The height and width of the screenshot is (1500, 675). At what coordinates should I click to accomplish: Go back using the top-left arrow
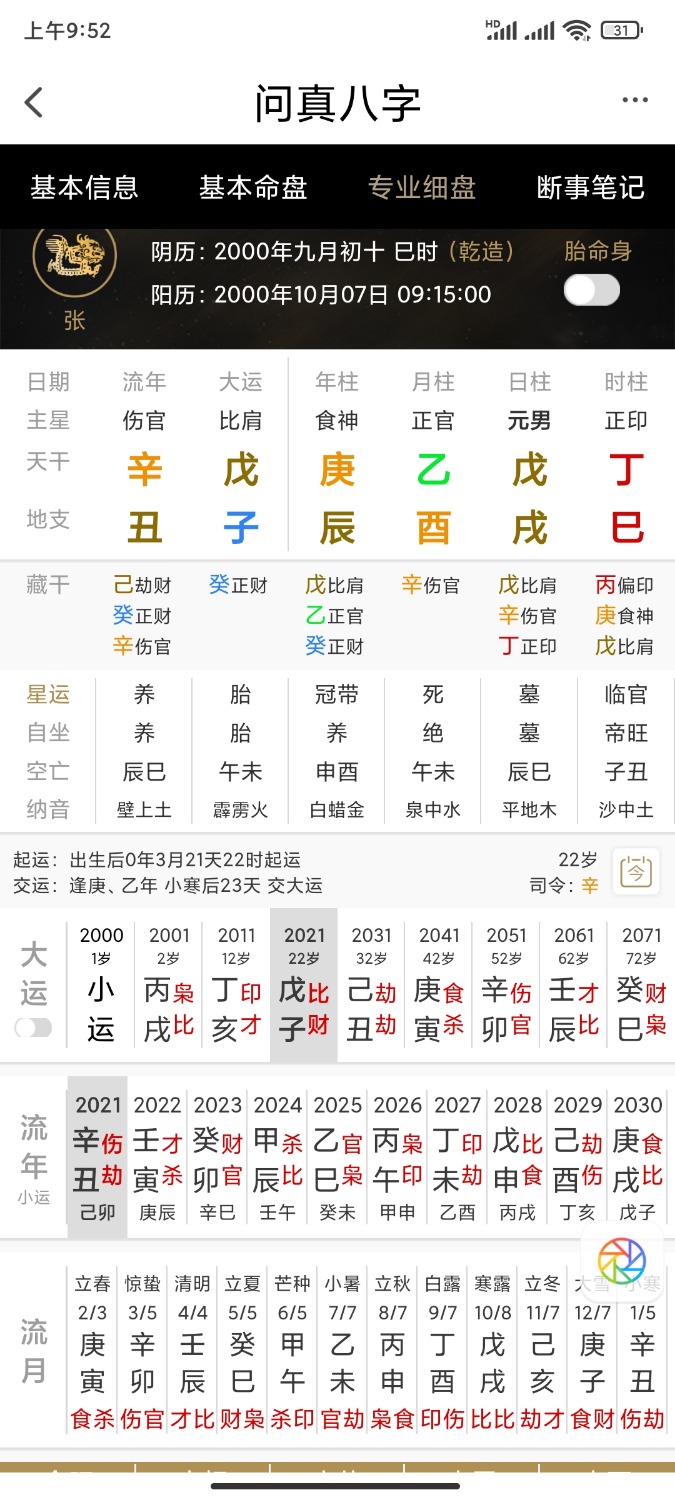coord(34,102)
